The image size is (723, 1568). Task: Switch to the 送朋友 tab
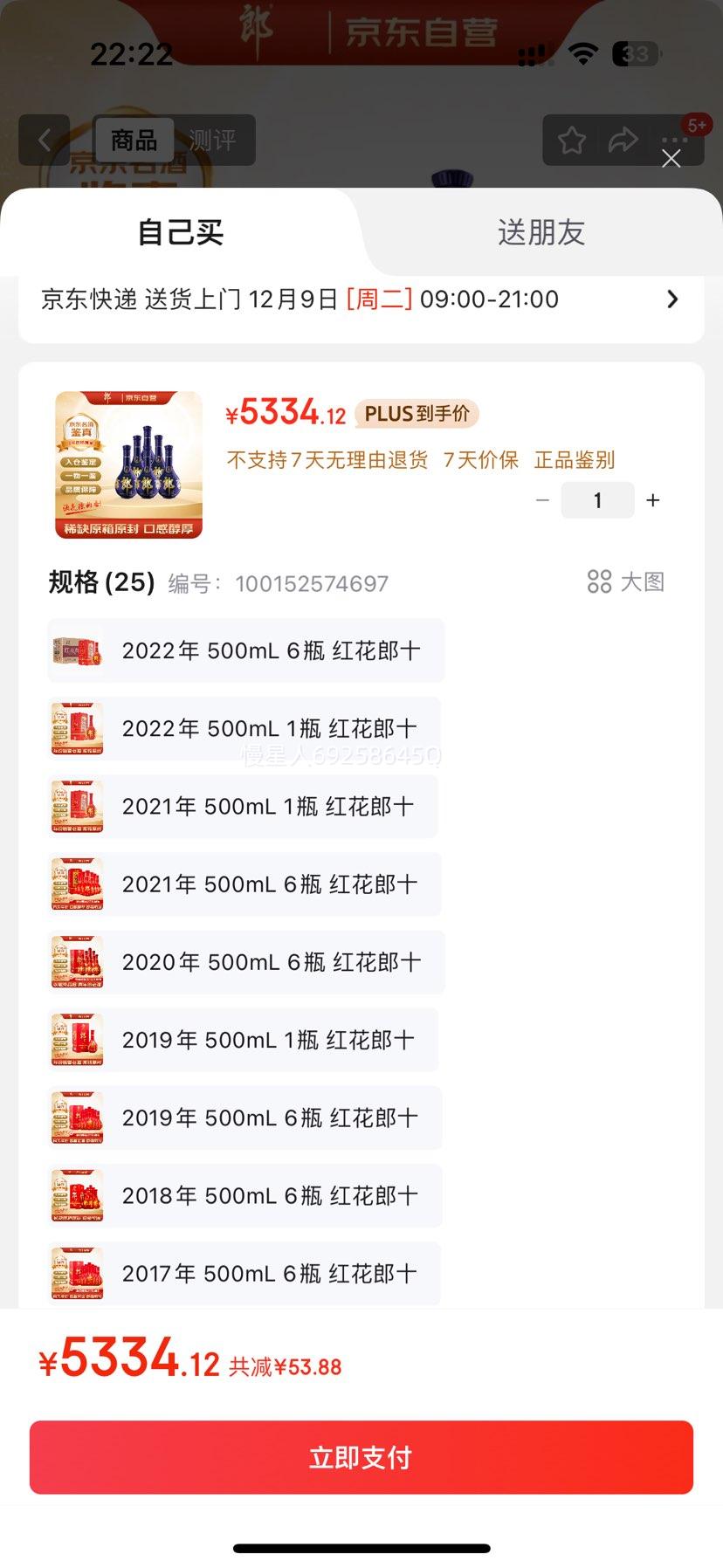[x=541, y=232]
